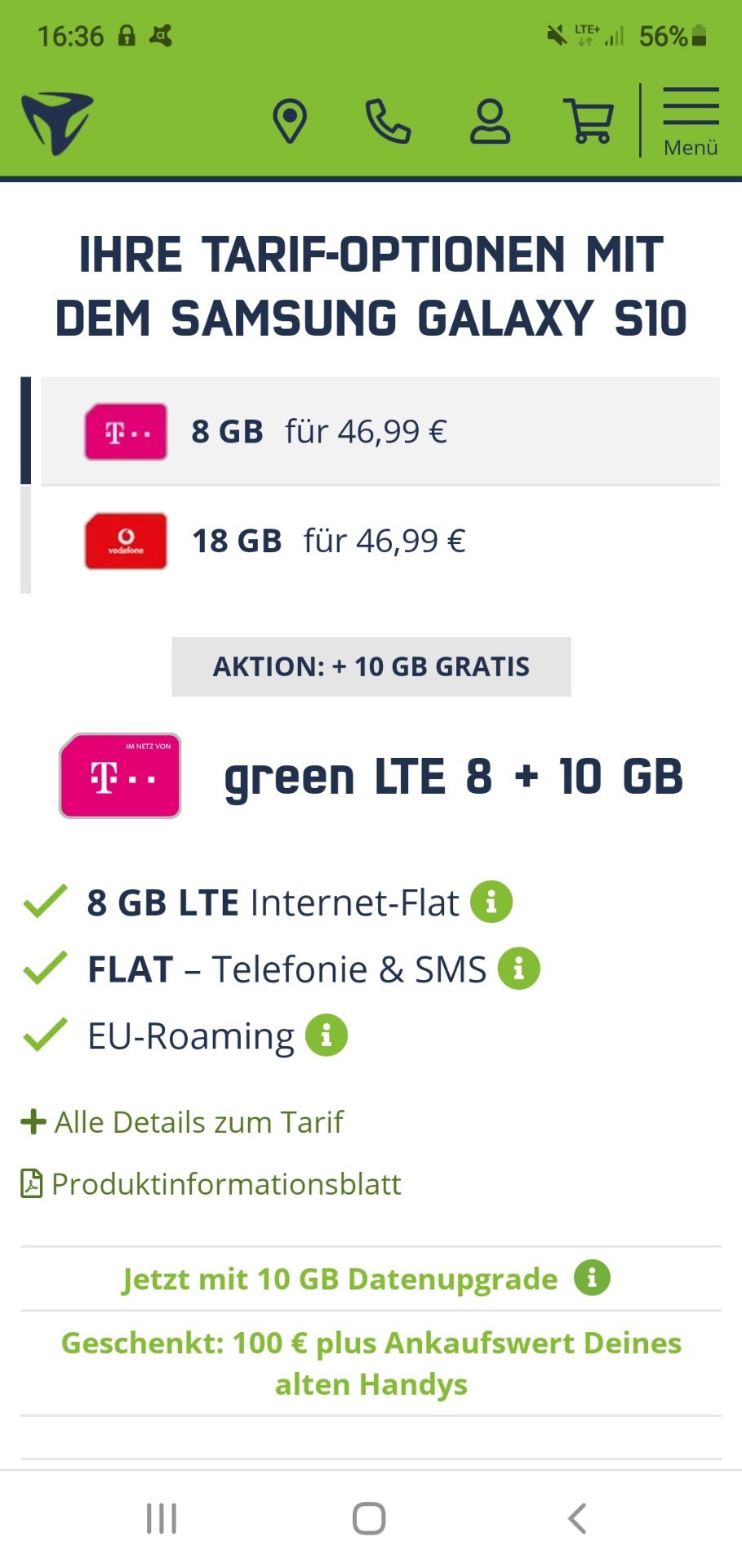Go back with the system back button

[x=577, y=1518]
